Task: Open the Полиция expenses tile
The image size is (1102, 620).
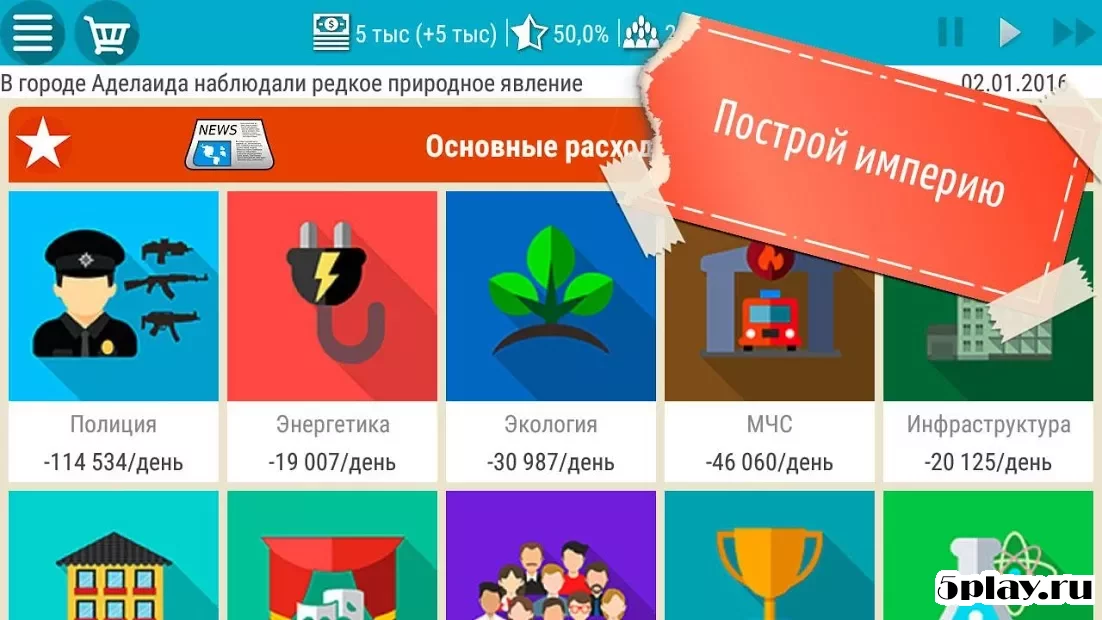Action: (113, 334)
